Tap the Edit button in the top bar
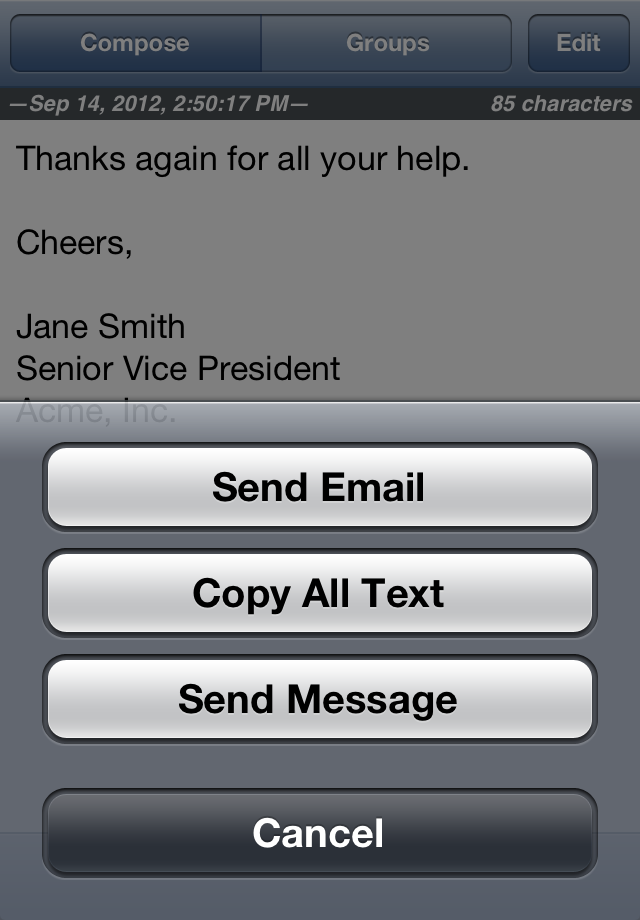 (578, 44)
